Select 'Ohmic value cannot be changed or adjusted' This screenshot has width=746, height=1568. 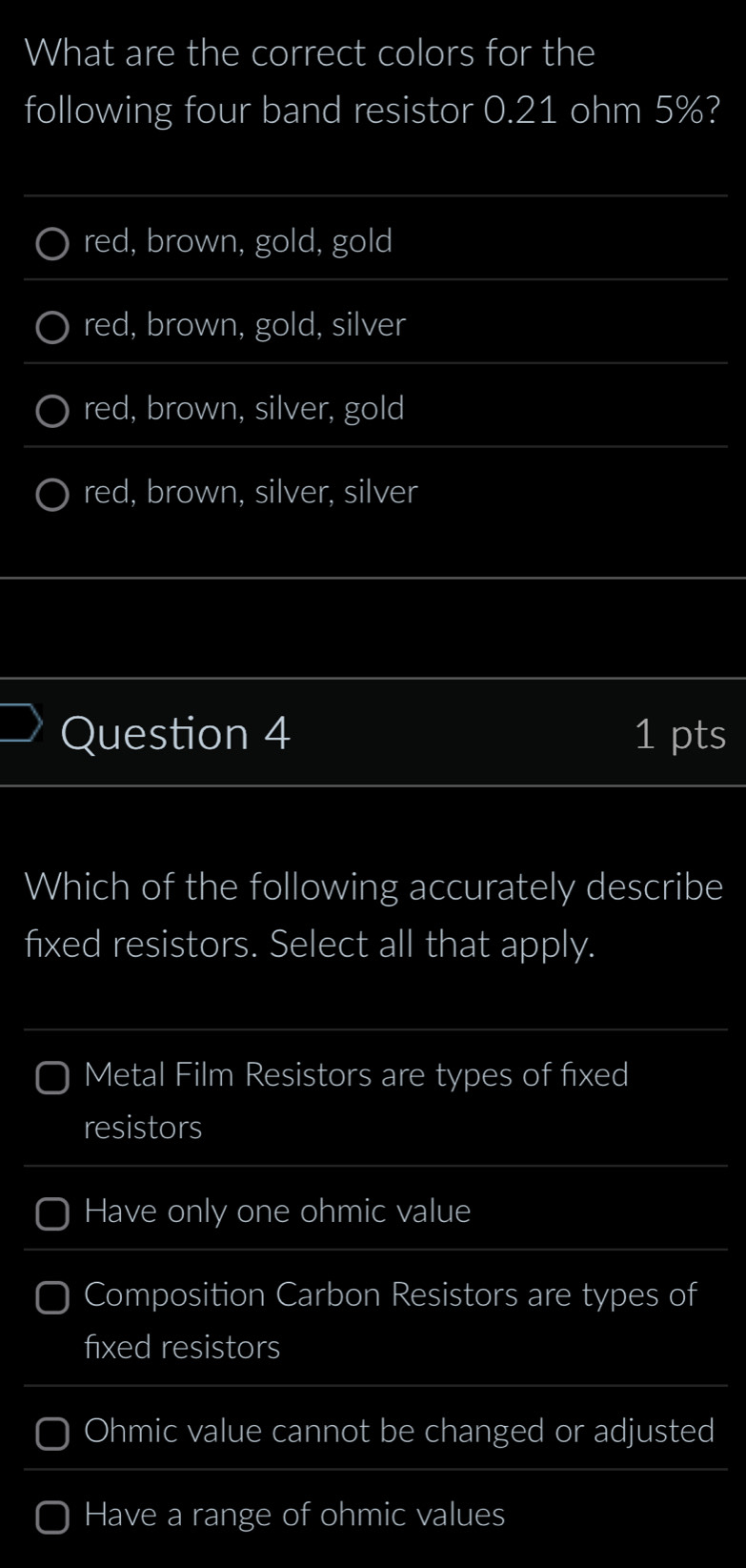pos(52,1435)
